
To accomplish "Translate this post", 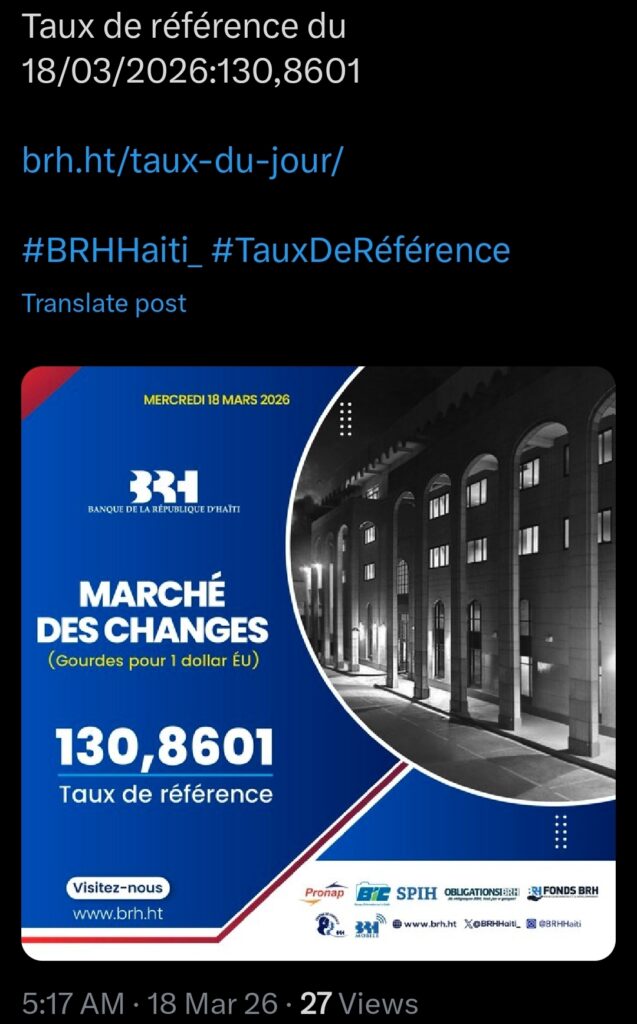I will [x=104, y=303].
